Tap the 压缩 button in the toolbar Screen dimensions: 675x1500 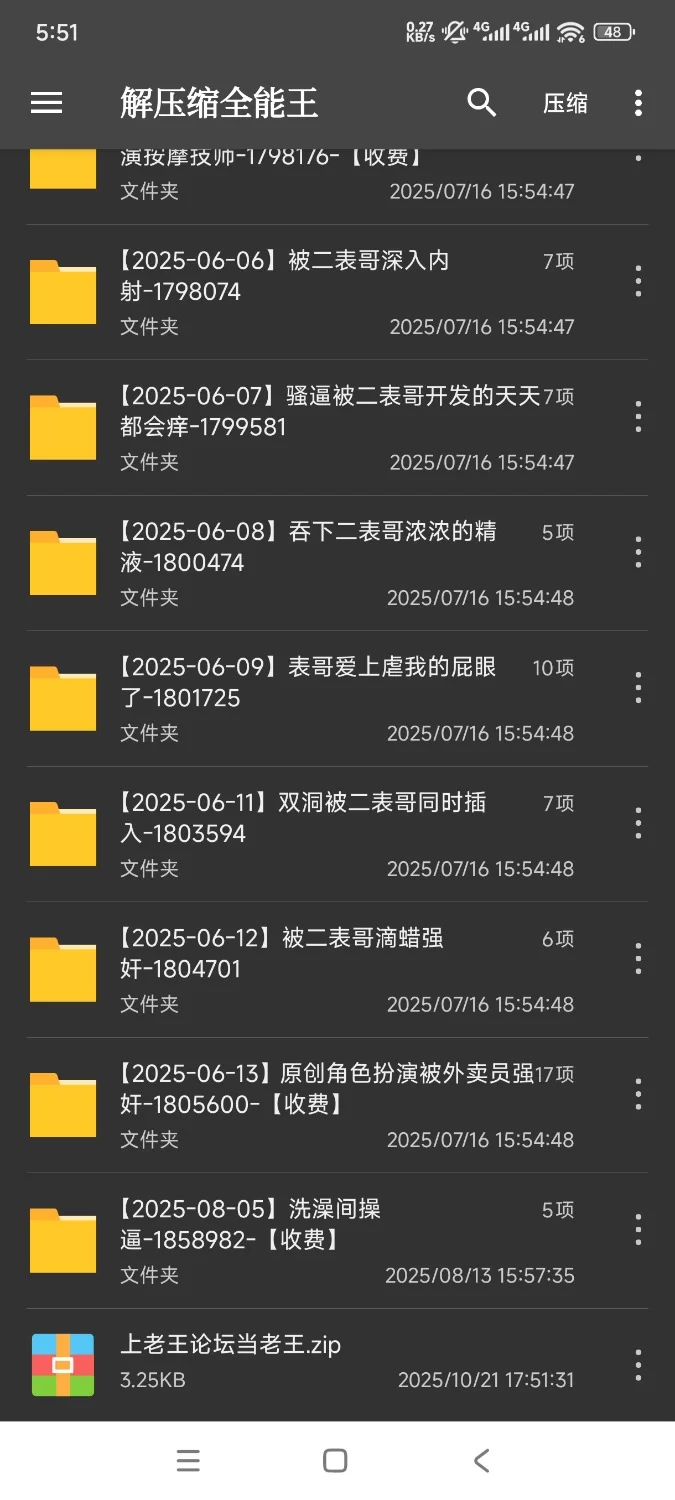tap(565, 103)
